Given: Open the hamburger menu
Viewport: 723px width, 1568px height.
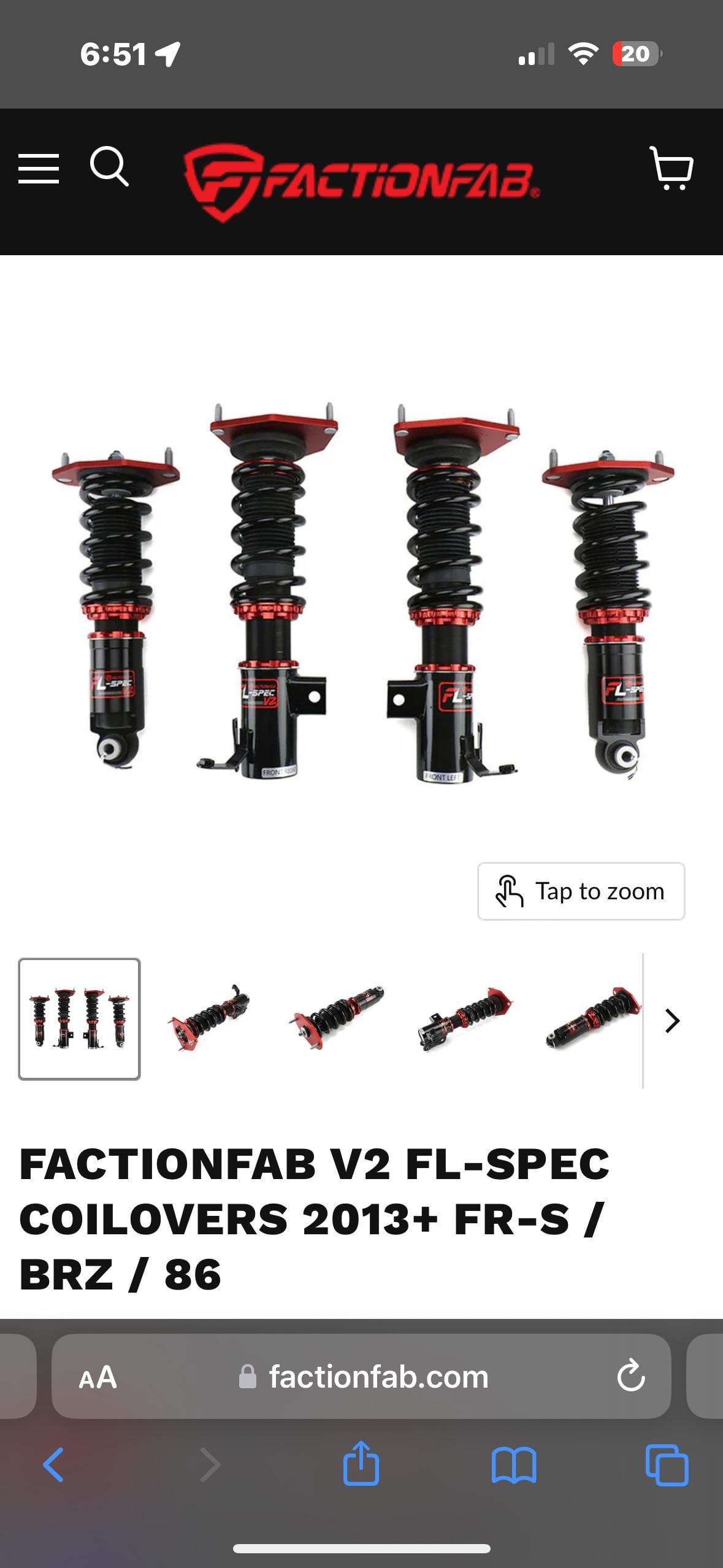Looking at the screenshot, I should point(39,169).
